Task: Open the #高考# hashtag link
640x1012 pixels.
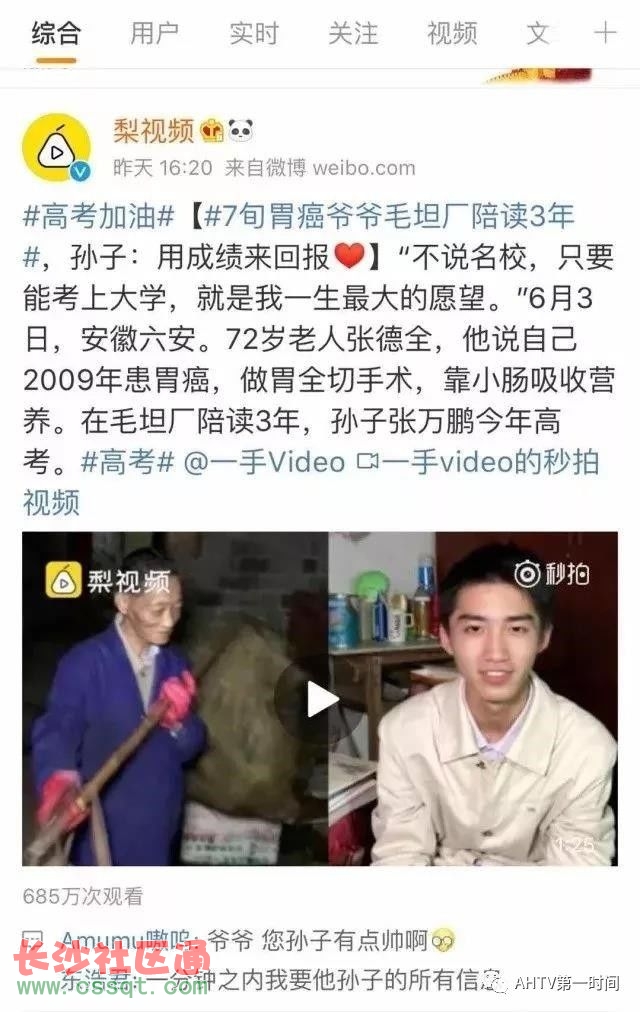Action: [x=127, y=462]
